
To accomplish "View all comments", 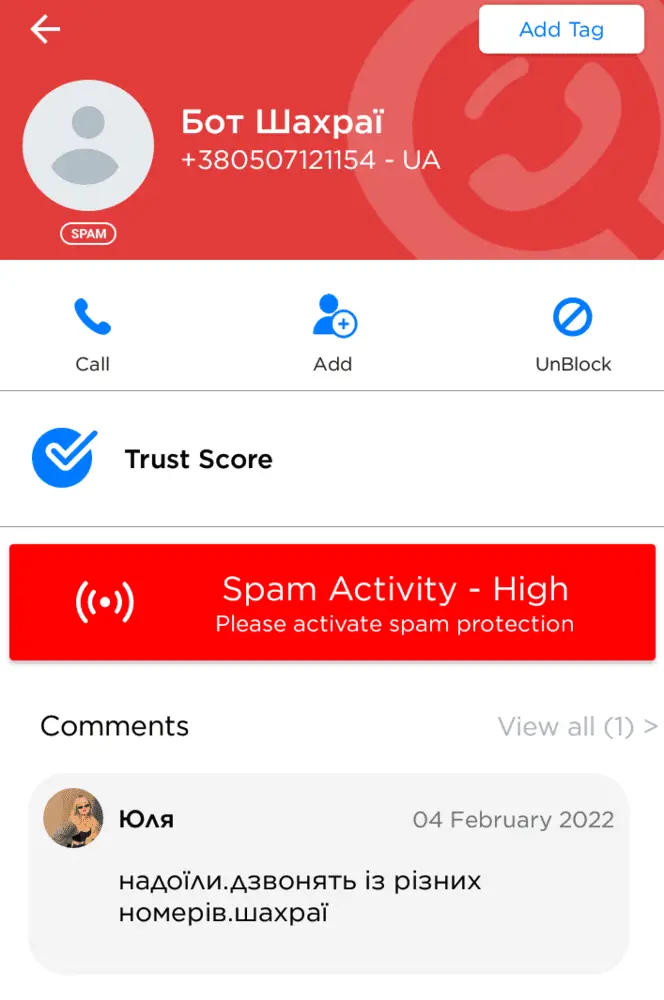I will pos(577,726).
